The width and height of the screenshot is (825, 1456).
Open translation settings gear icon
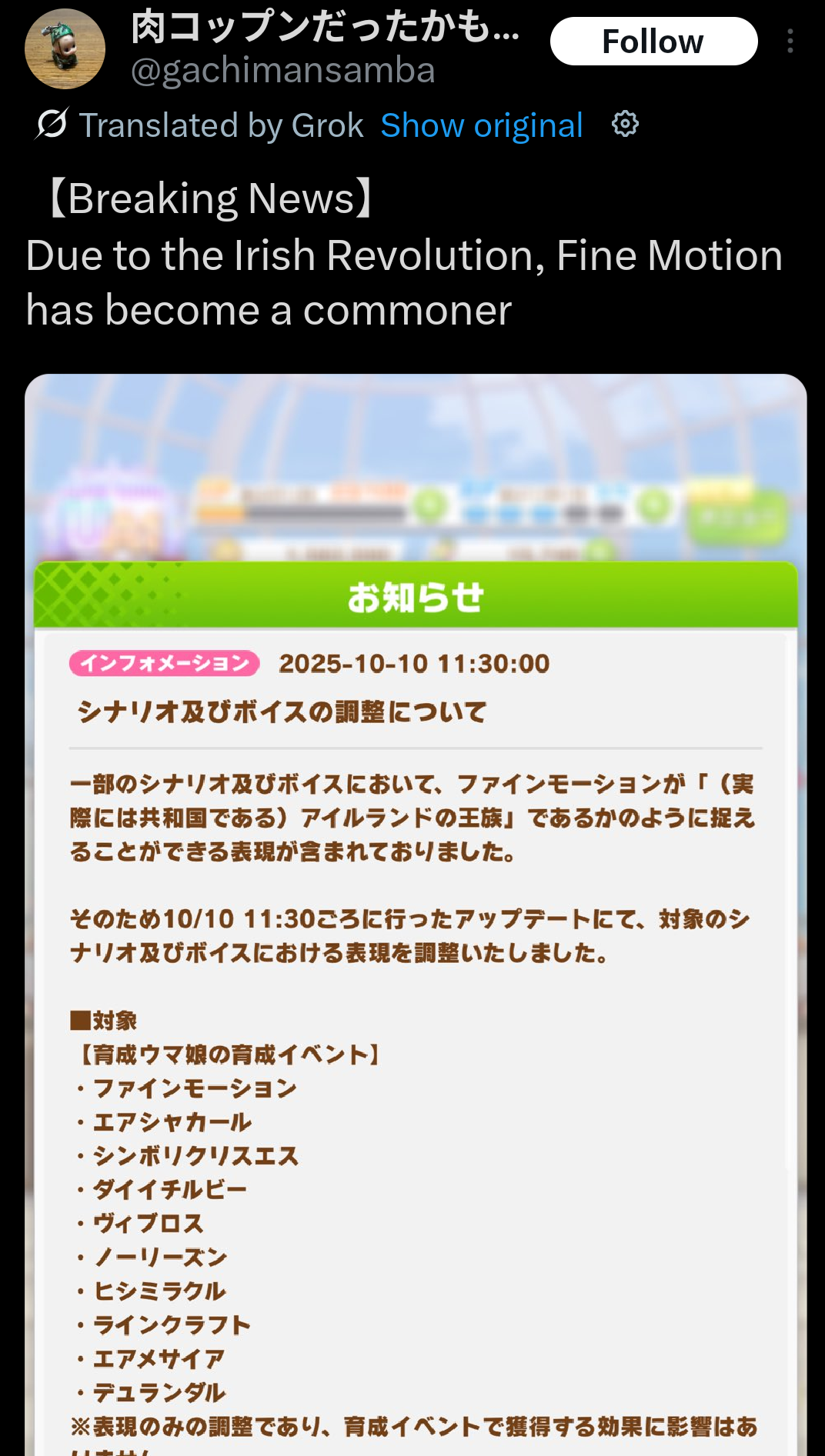[x=625, y=124]
